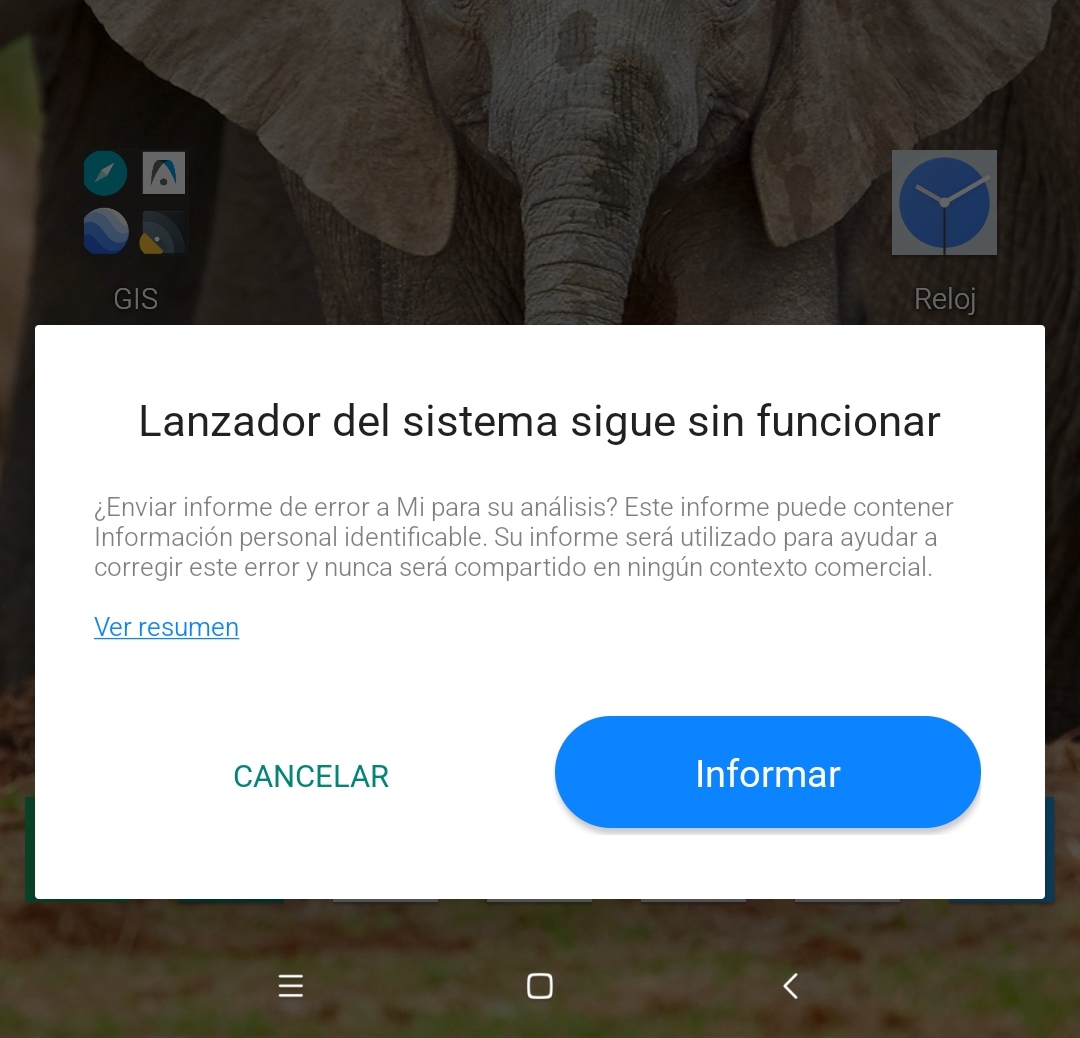
Task: Open the Reloj clock app
Action: coord(943,203)
